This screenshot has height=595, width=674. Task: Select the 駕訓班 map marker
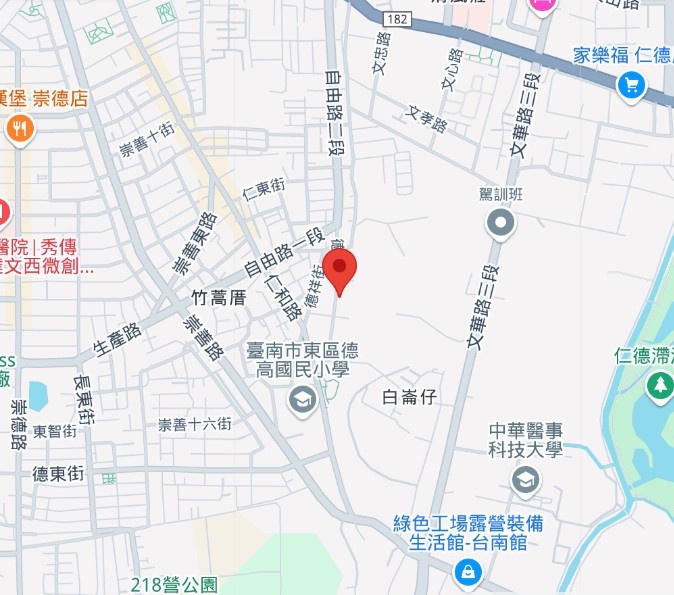click(501, 222)
